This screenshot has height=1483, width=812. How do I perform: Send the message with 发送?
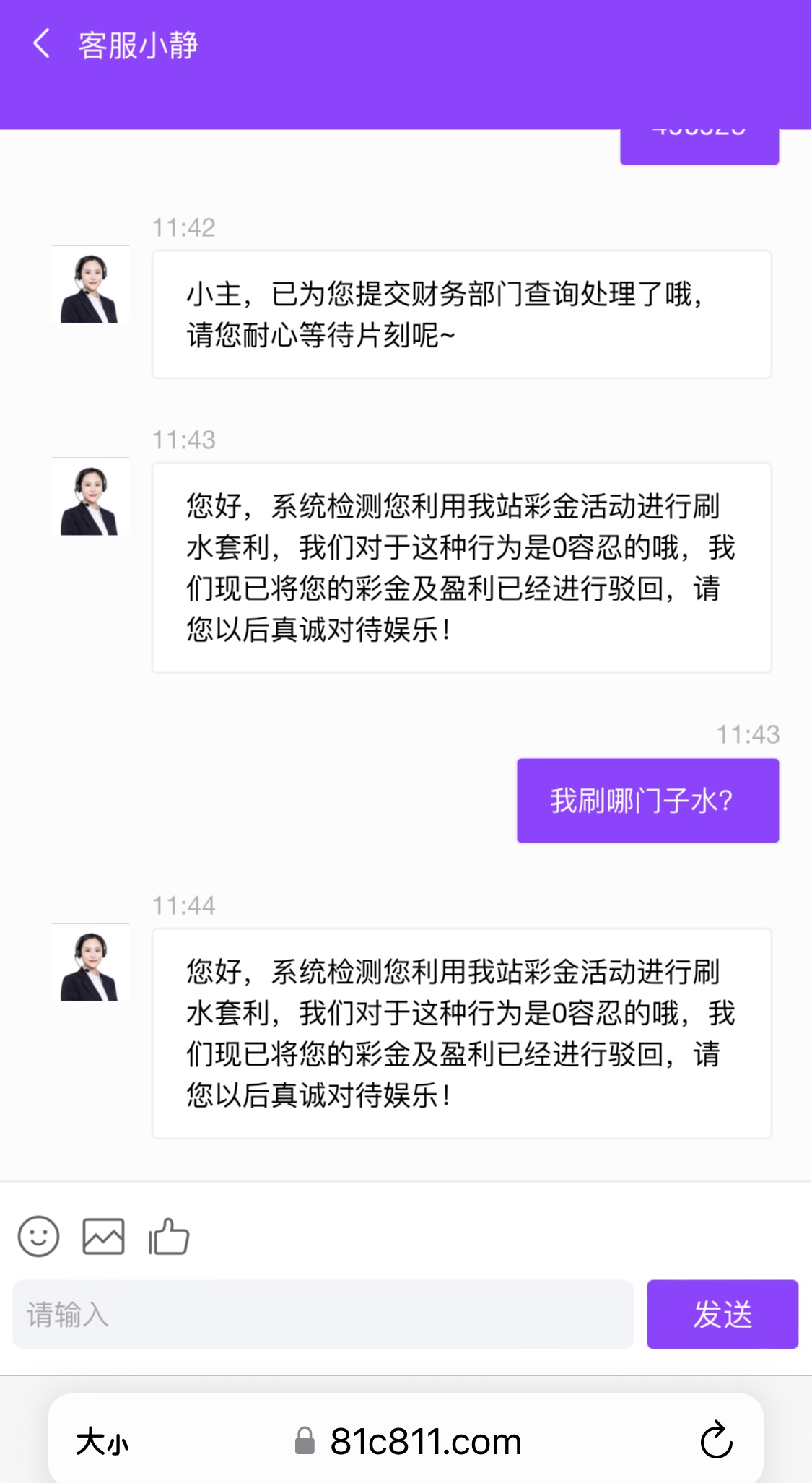coord(722,1314)
